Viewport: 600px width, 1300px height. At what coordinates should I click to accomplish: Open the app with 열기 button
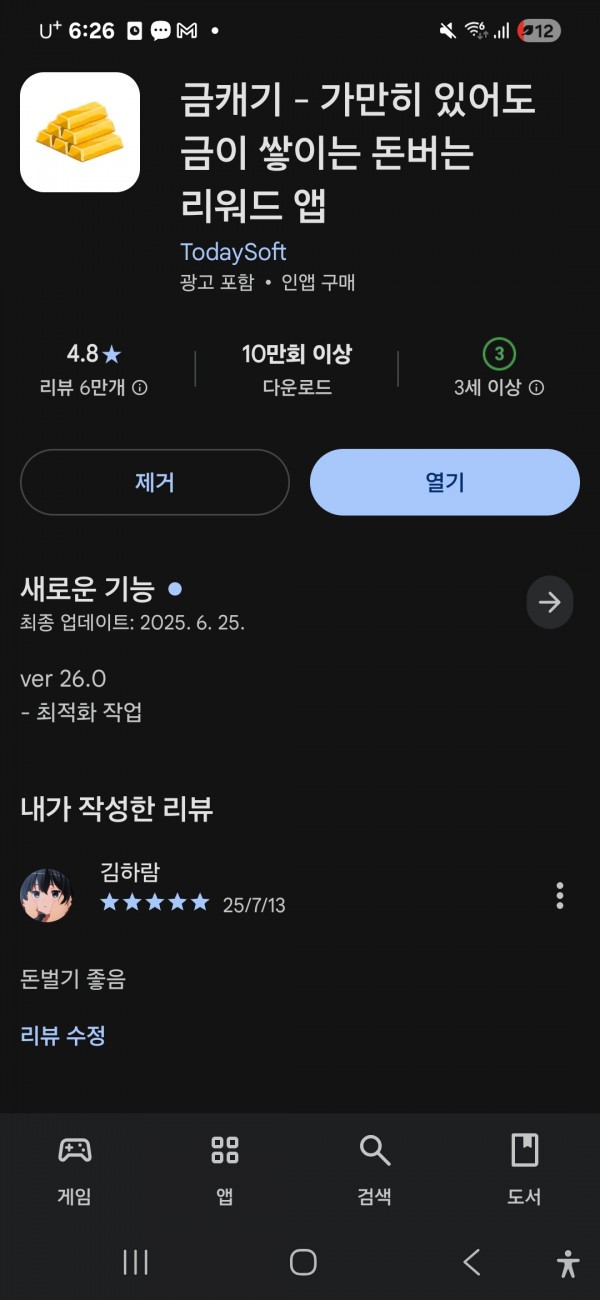pos(444,482)
